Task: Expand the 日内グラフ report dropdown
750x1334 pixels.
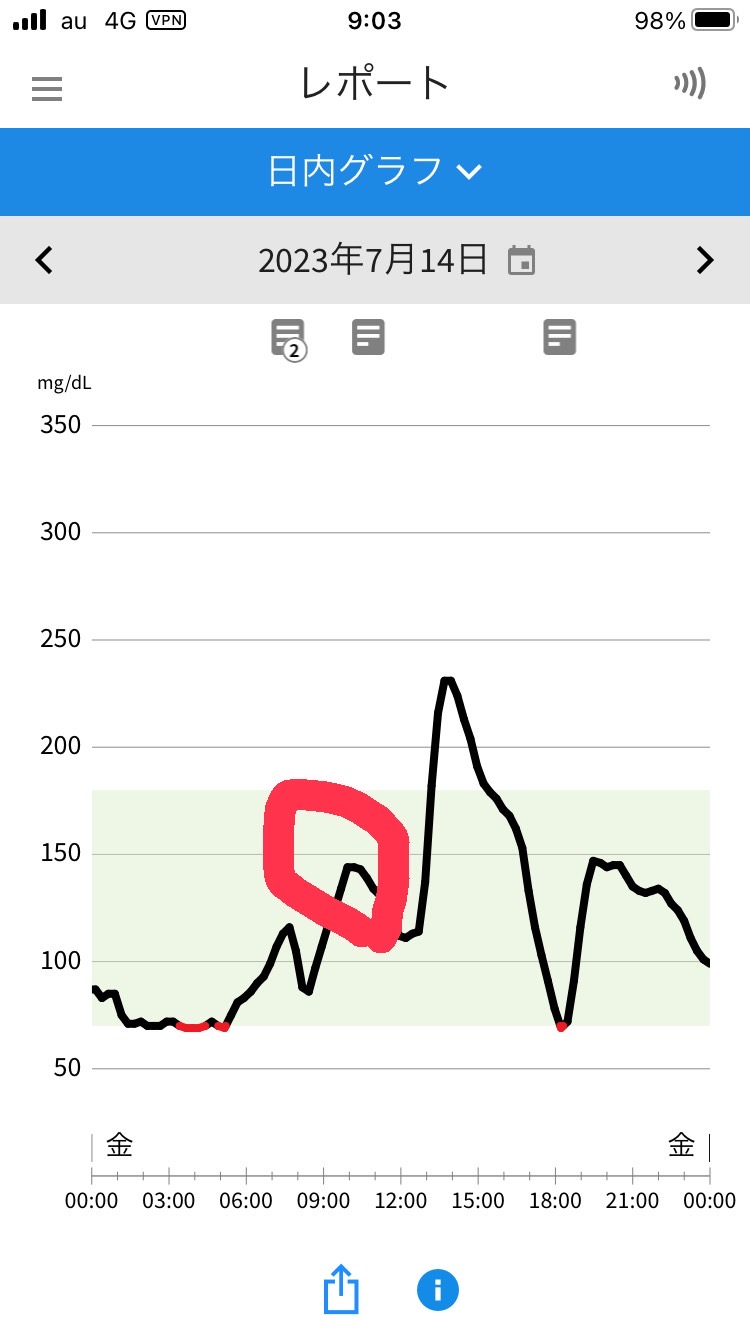Action: click(x=375, y=171)
